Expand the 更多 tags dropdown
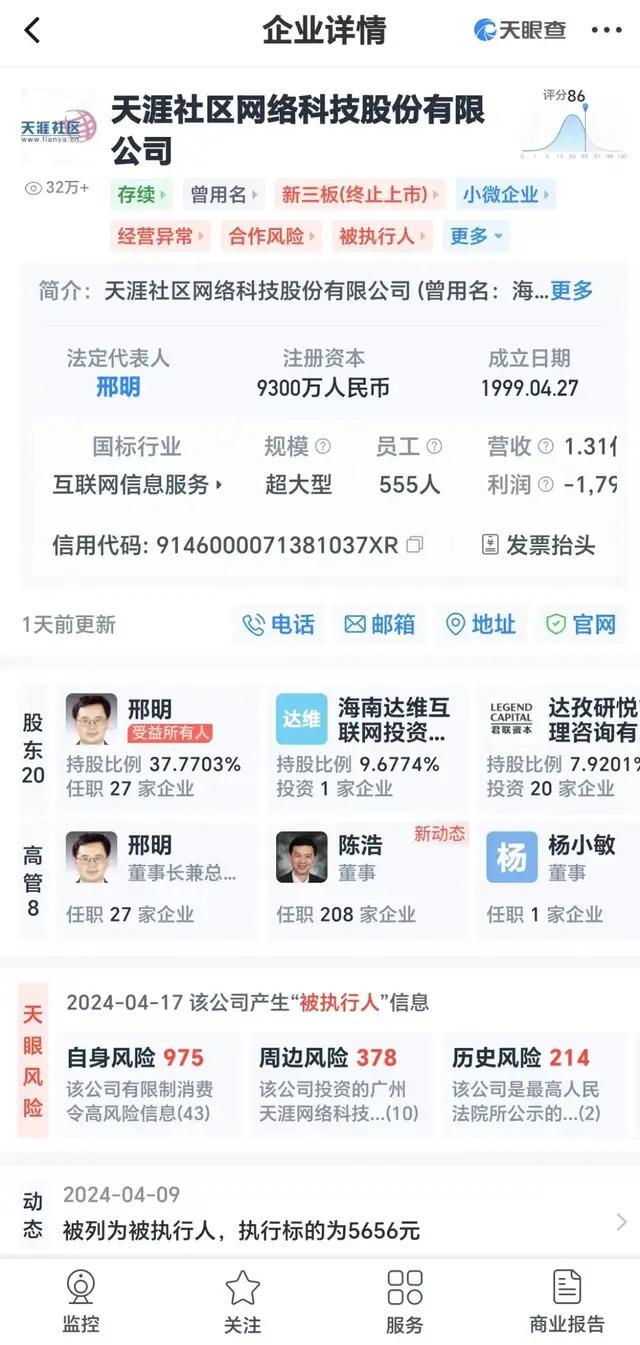 coord(477,236)
